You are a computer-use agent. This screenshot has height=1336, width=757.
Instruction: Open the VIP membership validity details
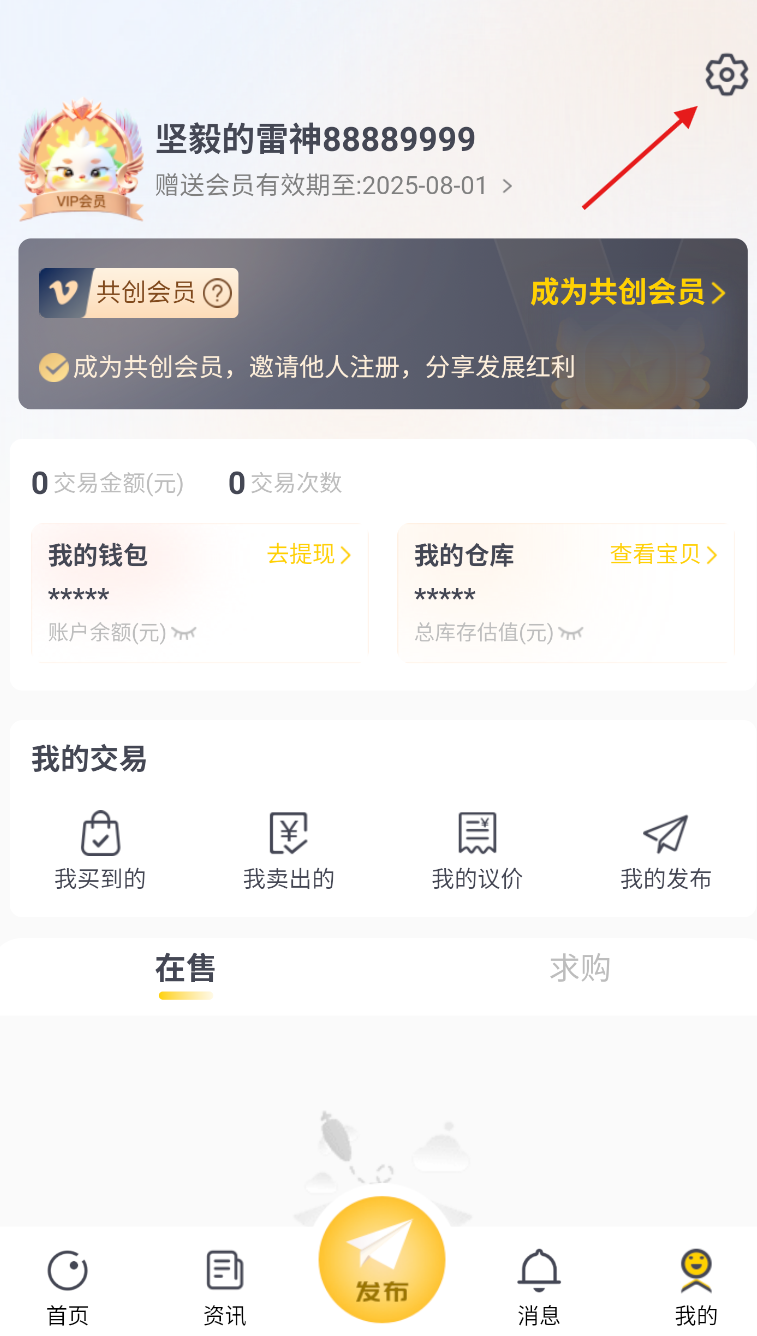[335, 186]
